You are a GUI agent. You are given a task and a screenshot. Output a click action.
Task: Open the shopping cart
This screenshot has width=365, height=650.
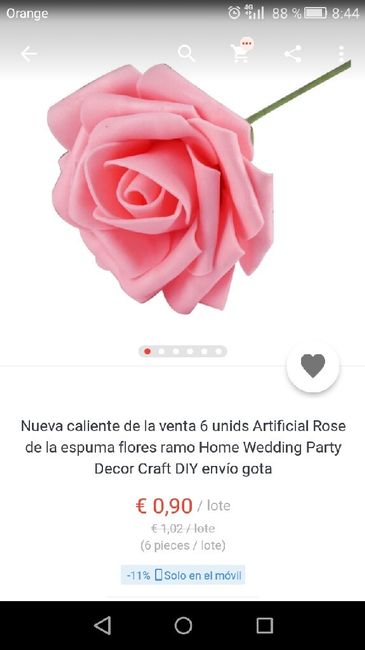coord(241,53)
